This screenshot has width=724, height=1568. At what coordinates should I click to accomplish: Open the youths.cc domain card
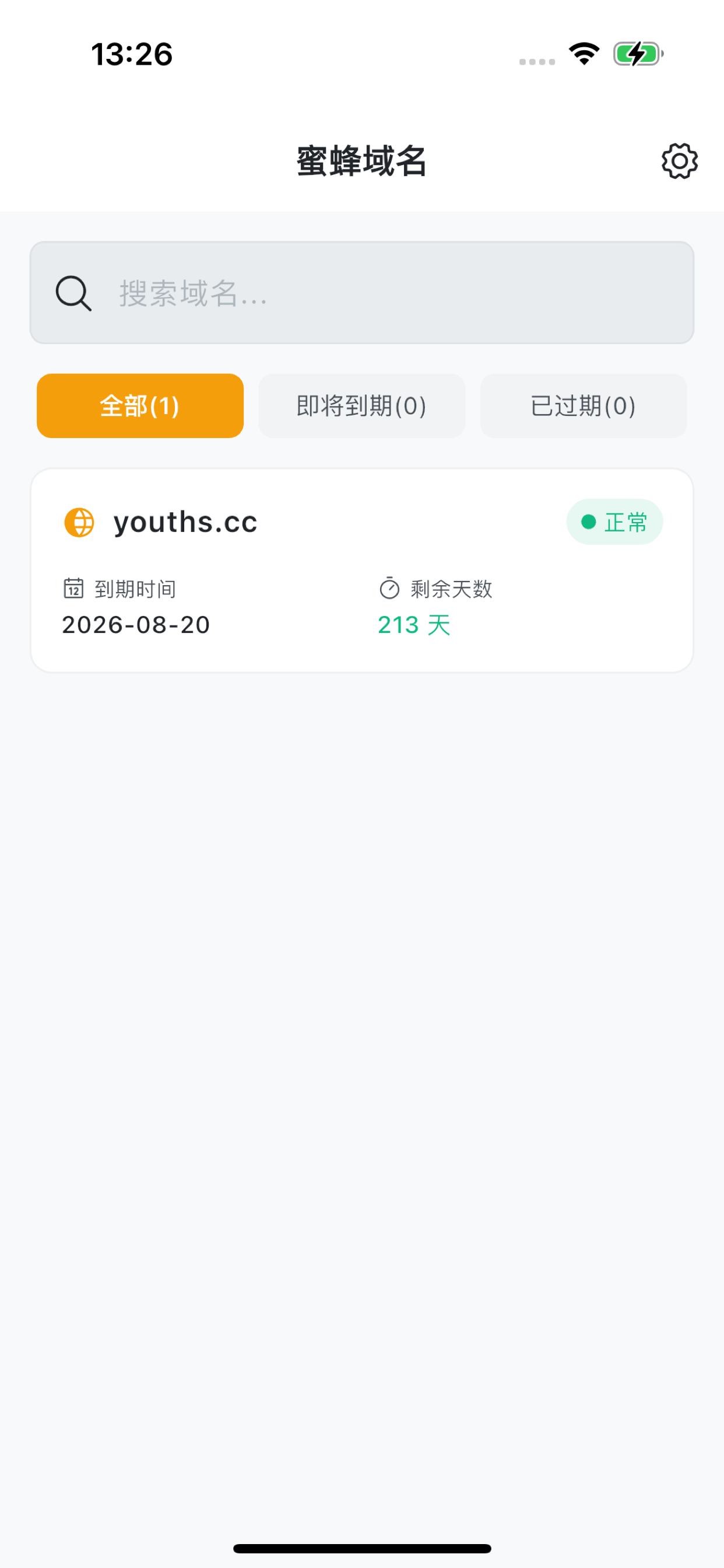361,569
